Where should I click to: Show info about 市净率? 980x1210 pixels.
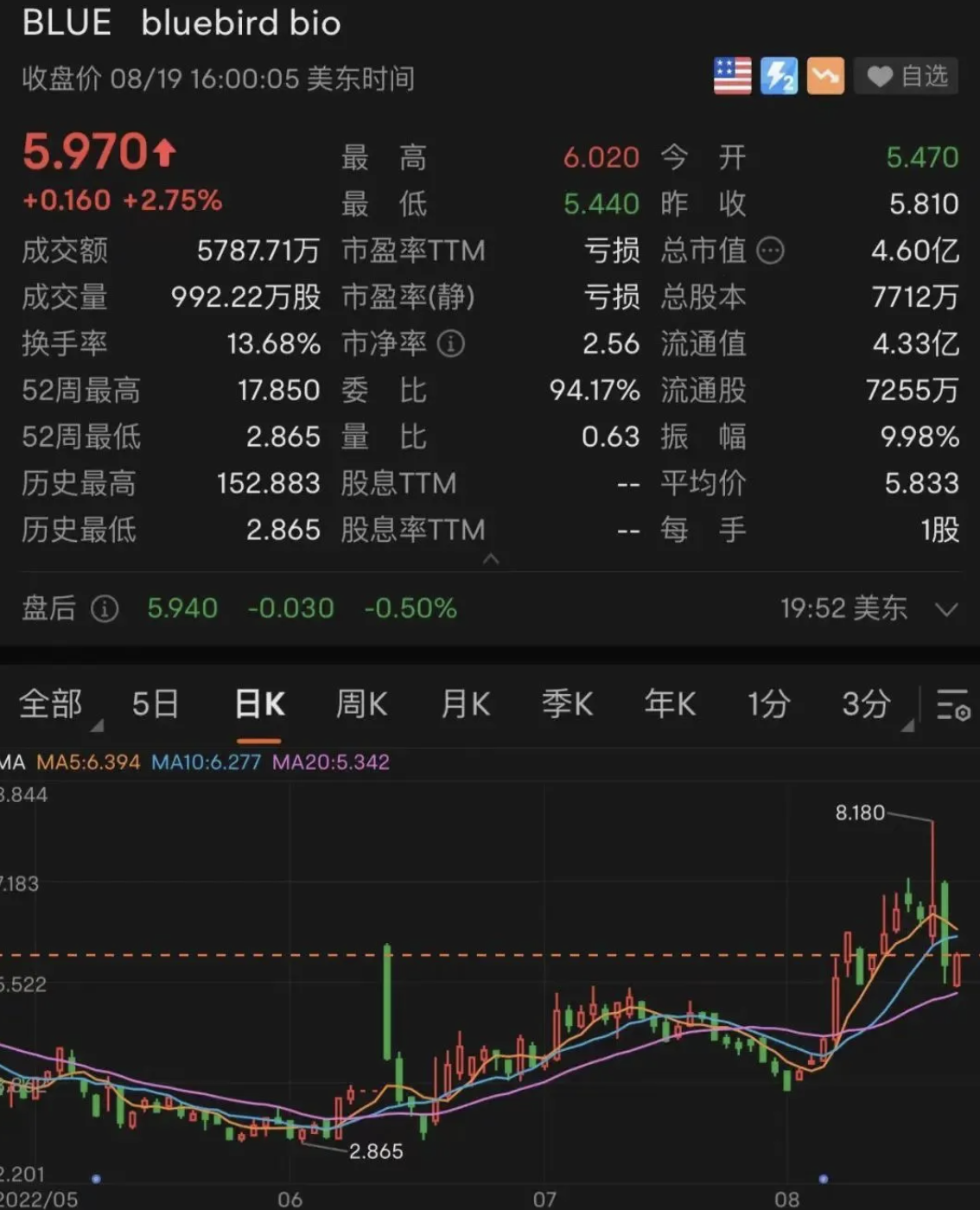tap(450, 344)
